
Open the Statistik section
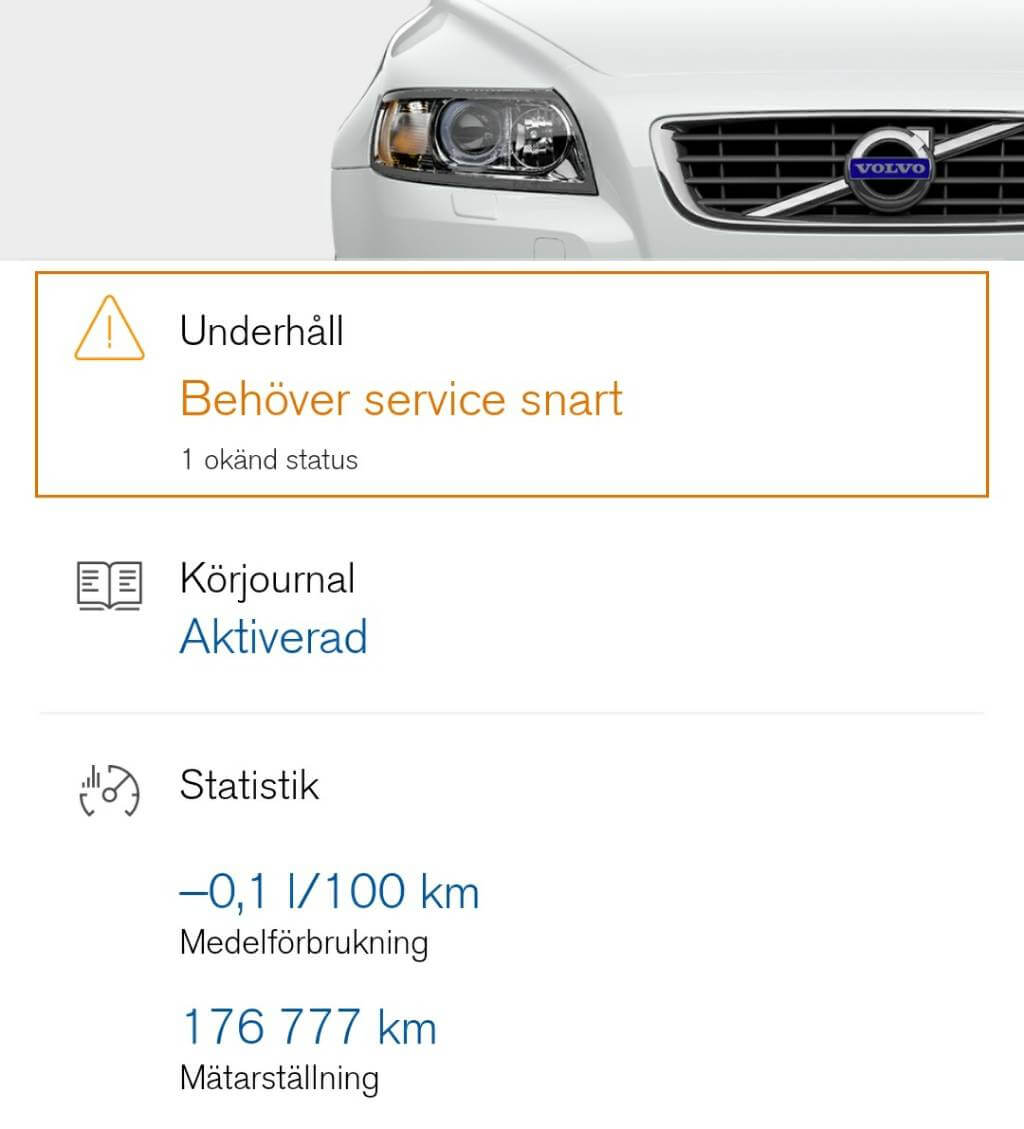511,786
